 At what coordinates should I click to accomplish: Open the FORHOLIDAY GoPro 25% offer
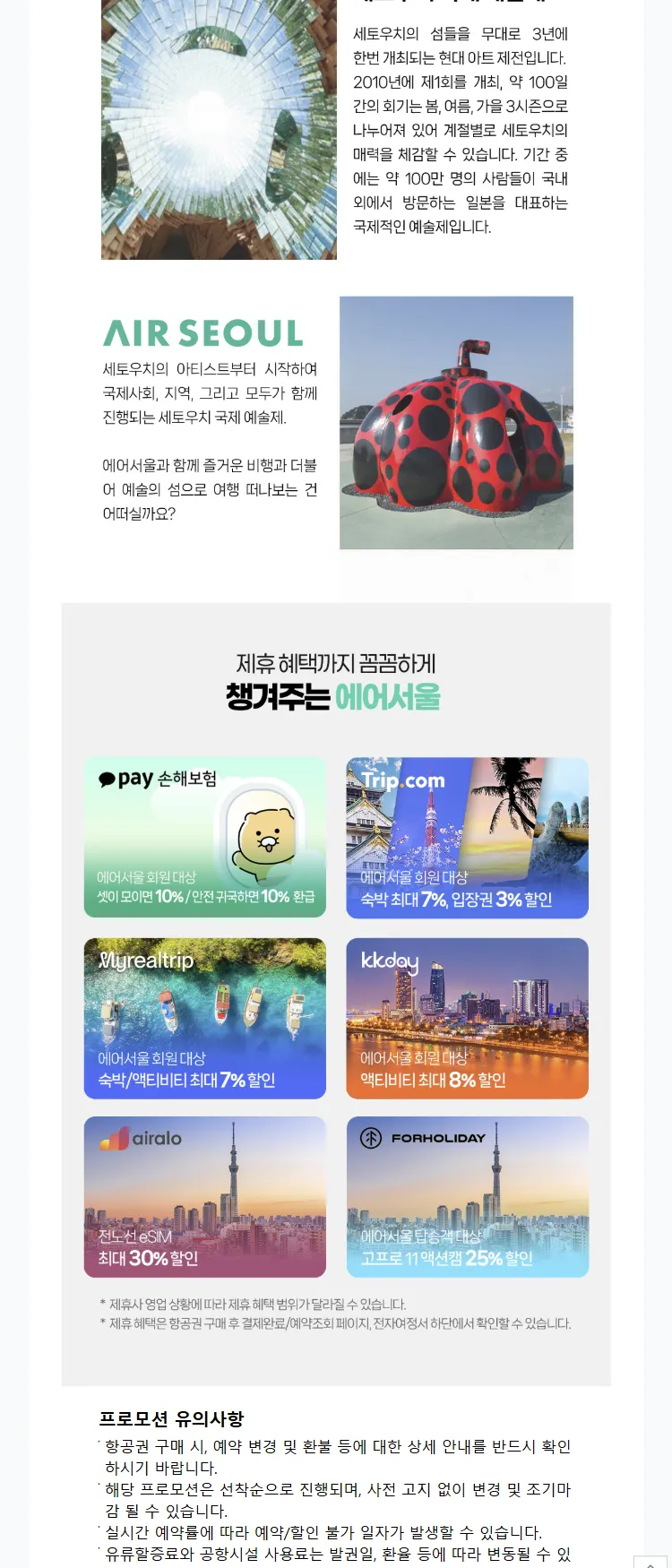point(467,1196)
